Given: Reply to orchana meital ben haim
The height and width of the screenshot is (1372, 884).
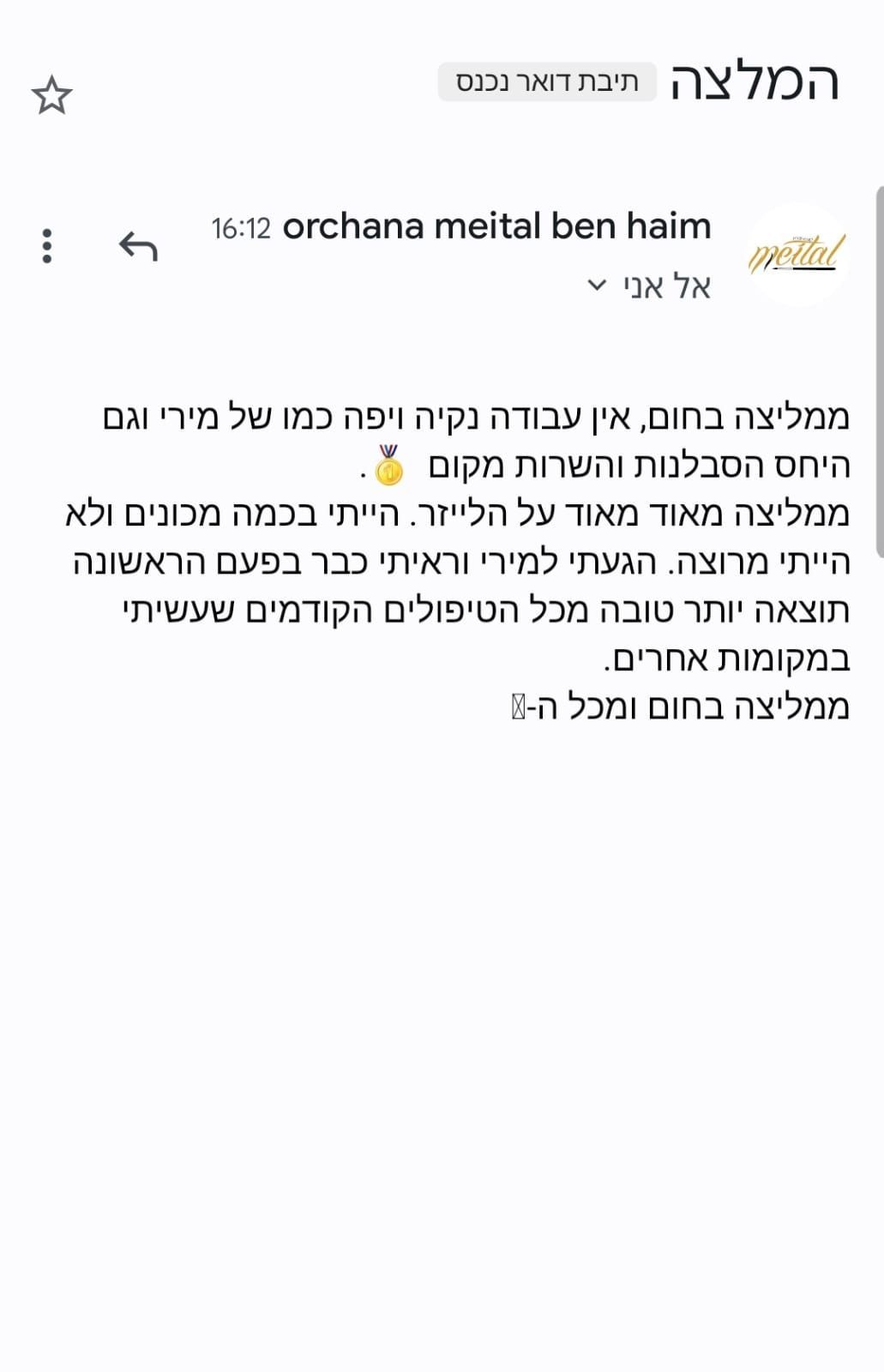Looking at the screenshot, I should (x=138, y=246).
